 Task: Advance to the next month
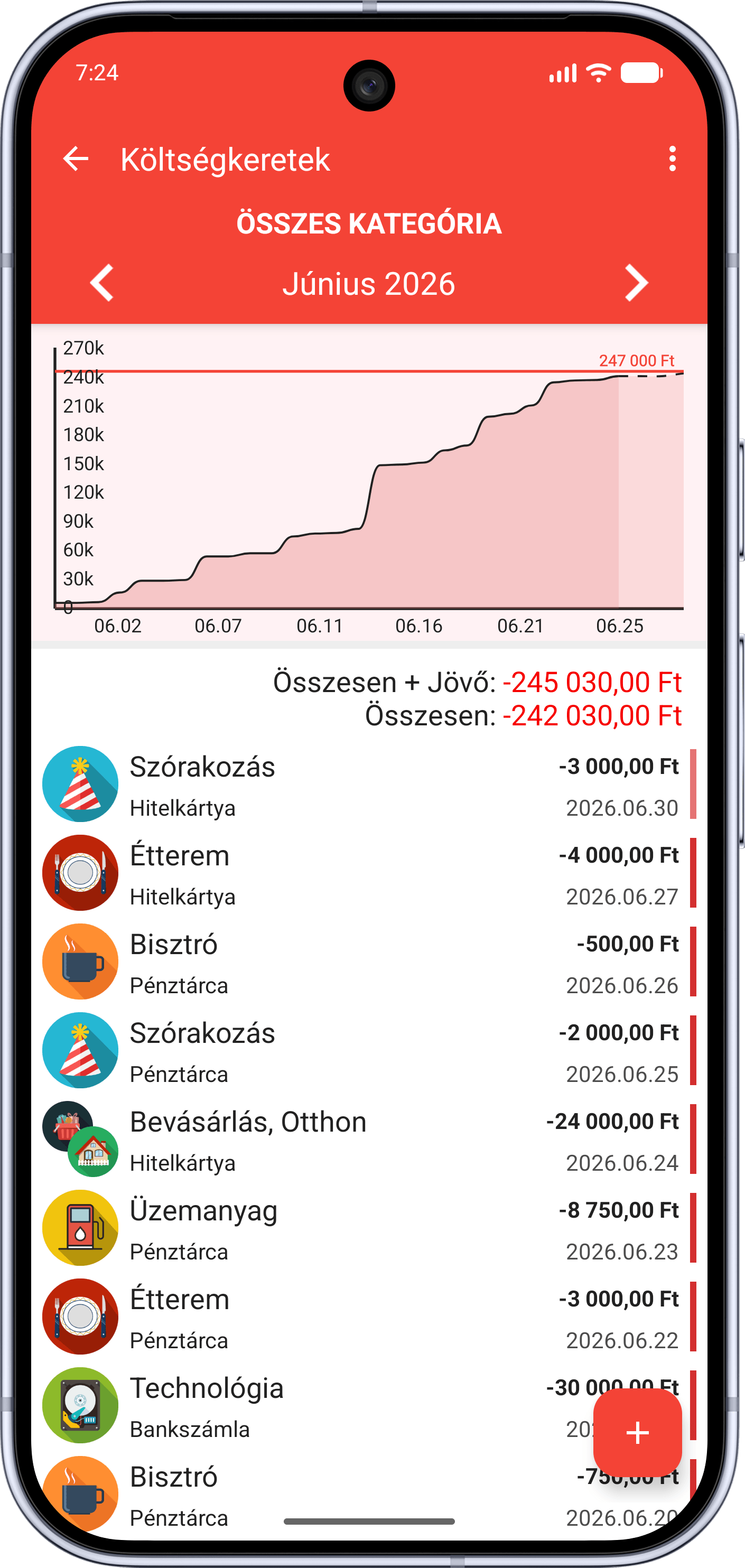pos(637,283)
